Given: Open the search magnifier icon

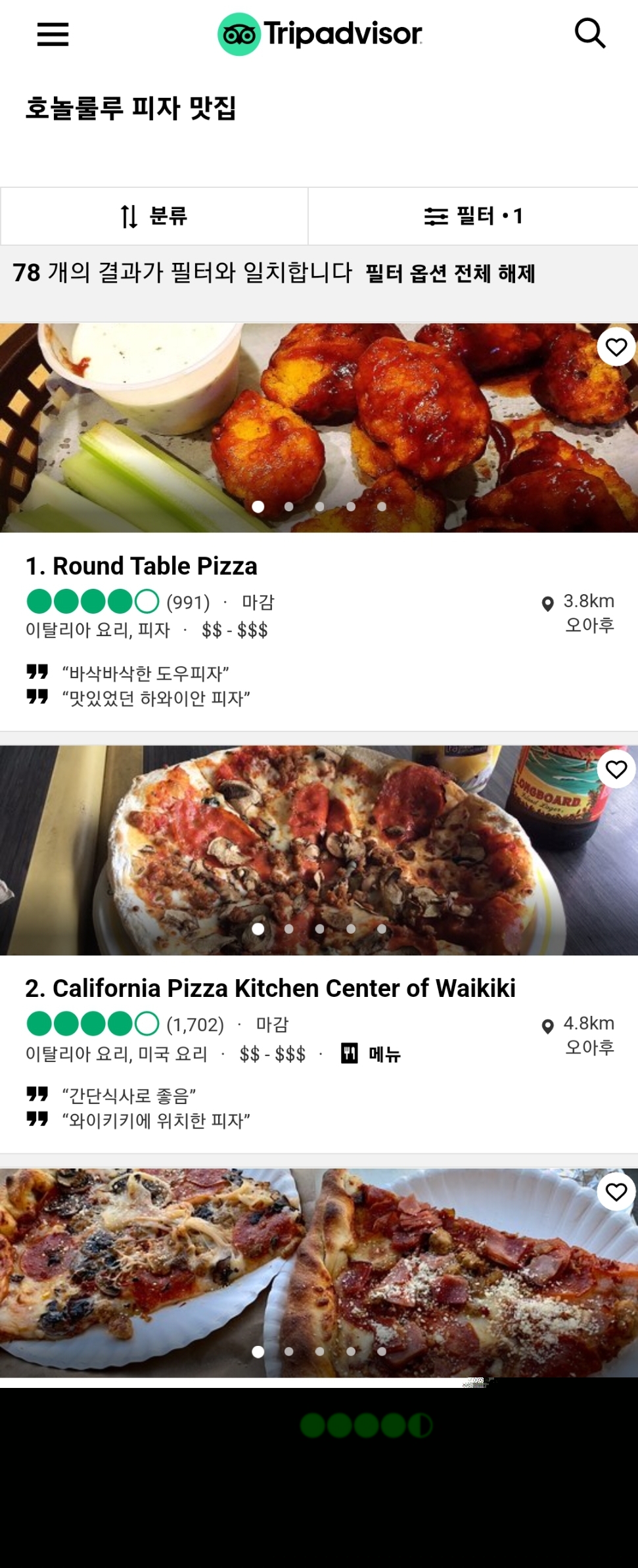Looking at the screenshot, I should [589, 34].
